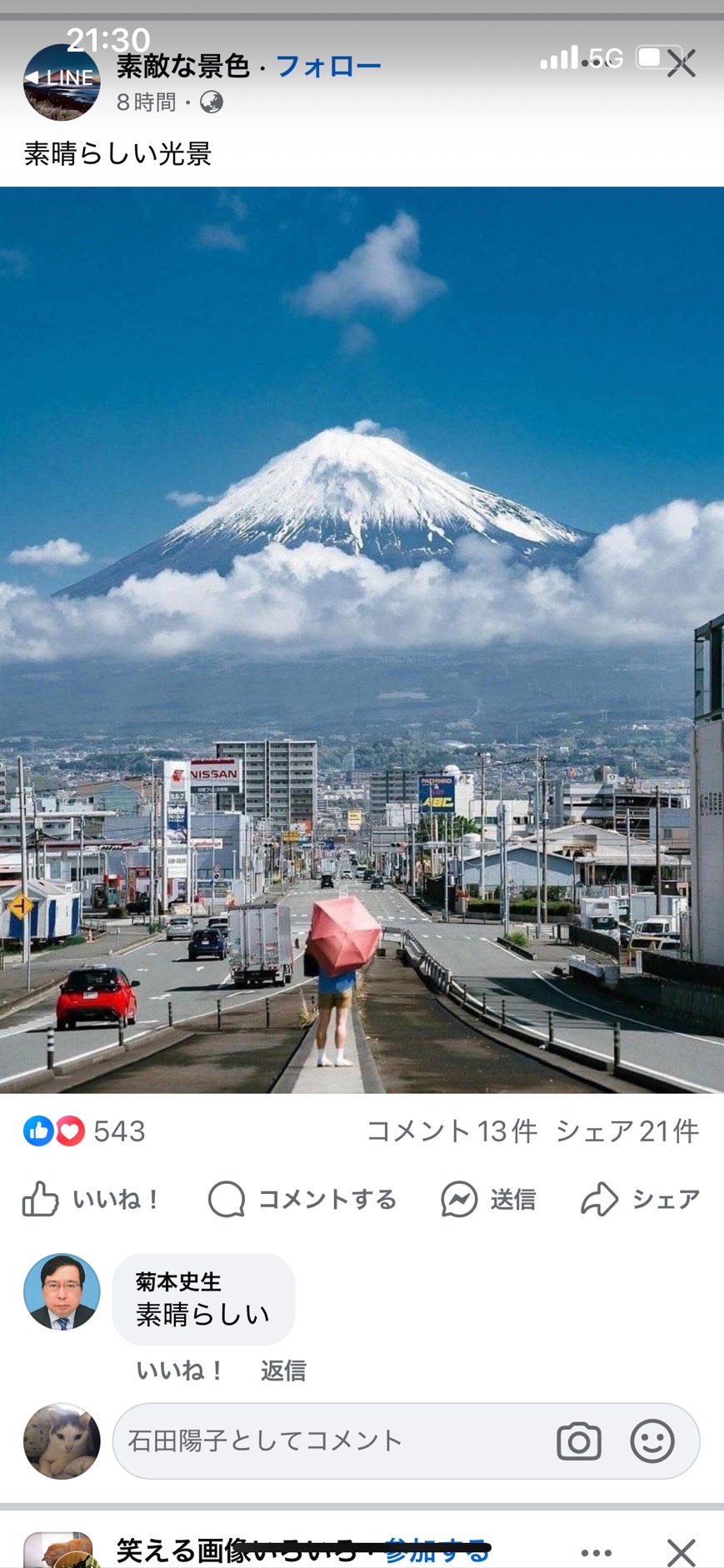724x1568 pixels.
Task: Like this post with いいね！
Action: (92, 1200)
